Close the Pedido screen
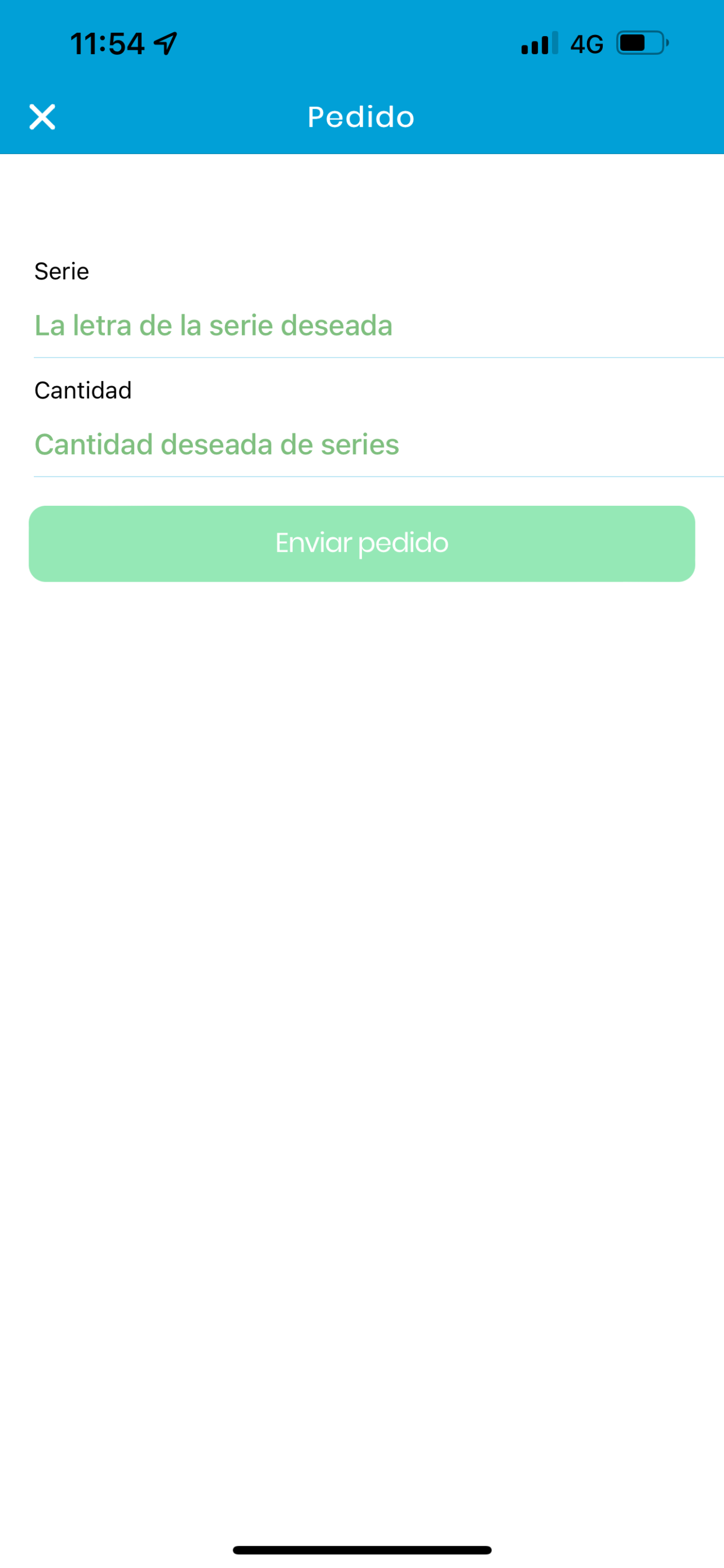 42,117
